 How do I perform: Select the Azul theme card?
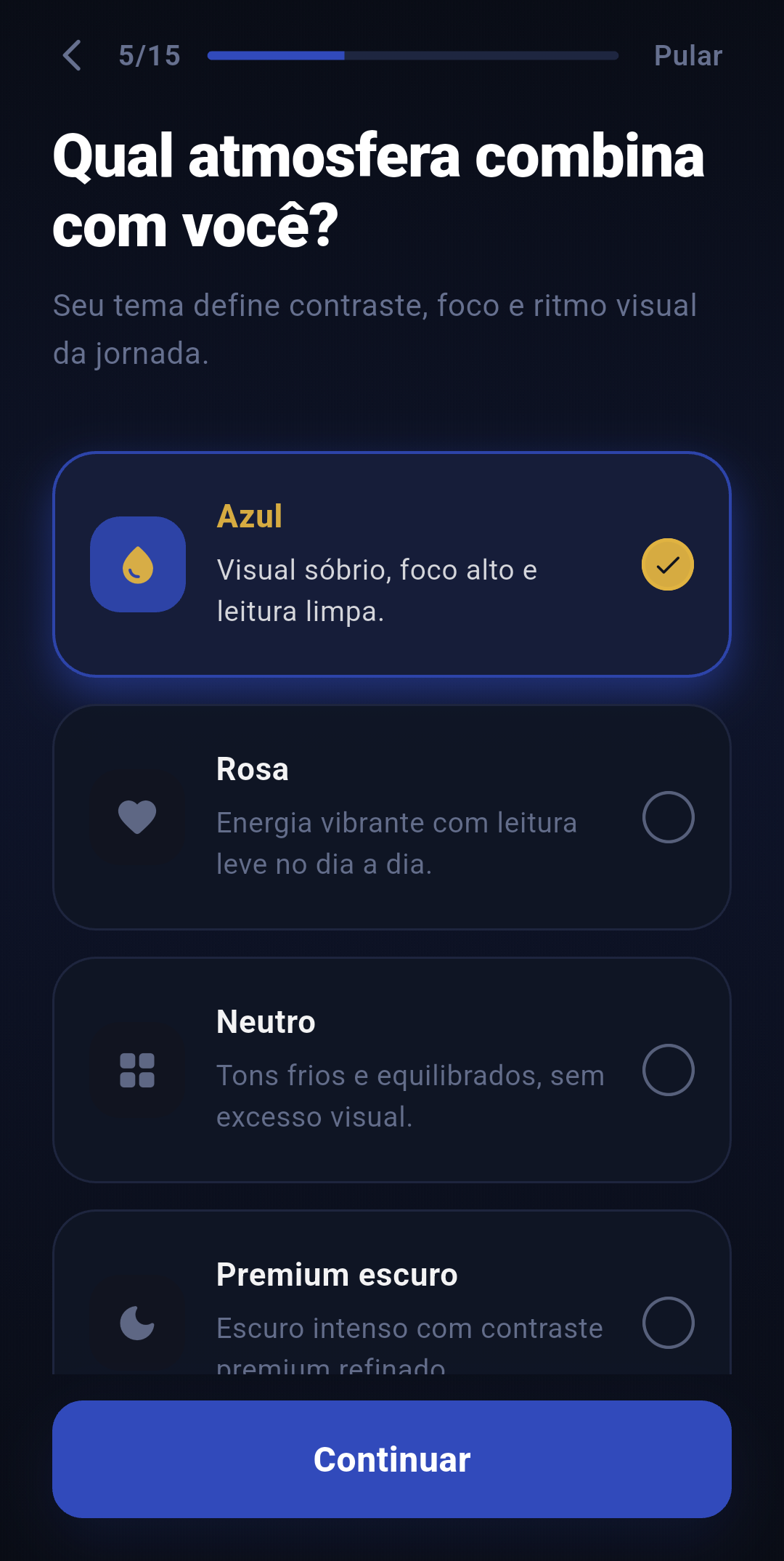[x=392, y=565]
